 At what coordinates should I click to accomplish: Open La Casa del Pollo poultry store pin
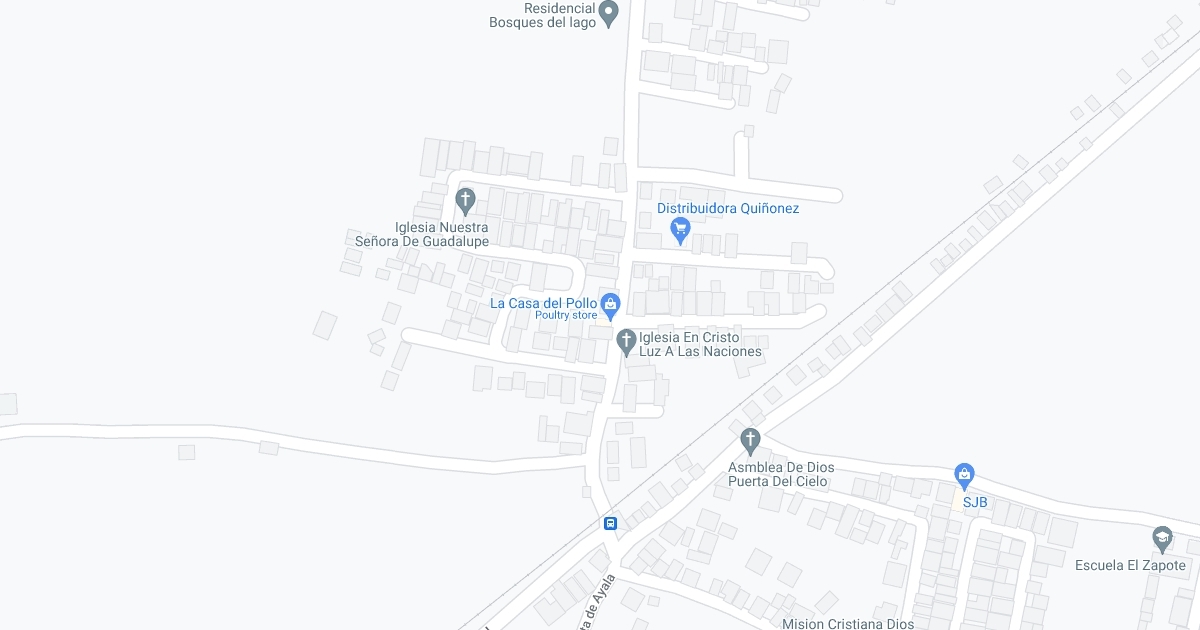click(610, 302)
